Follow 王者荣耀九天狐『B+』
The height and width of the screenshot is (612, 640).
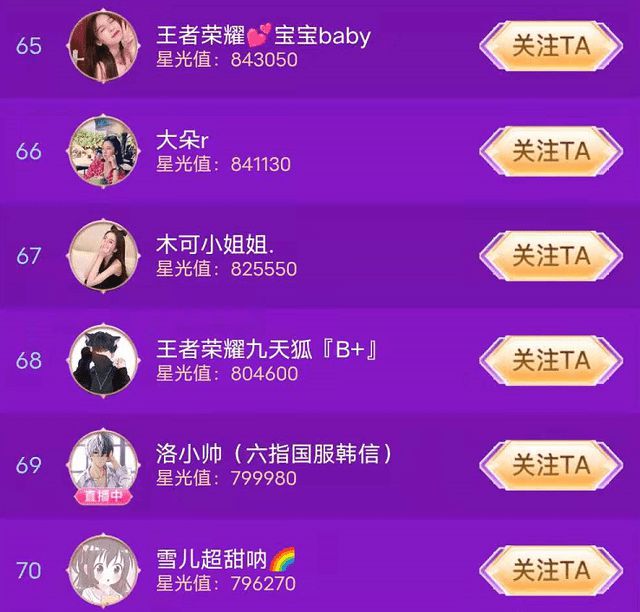[x=552, y=361]
